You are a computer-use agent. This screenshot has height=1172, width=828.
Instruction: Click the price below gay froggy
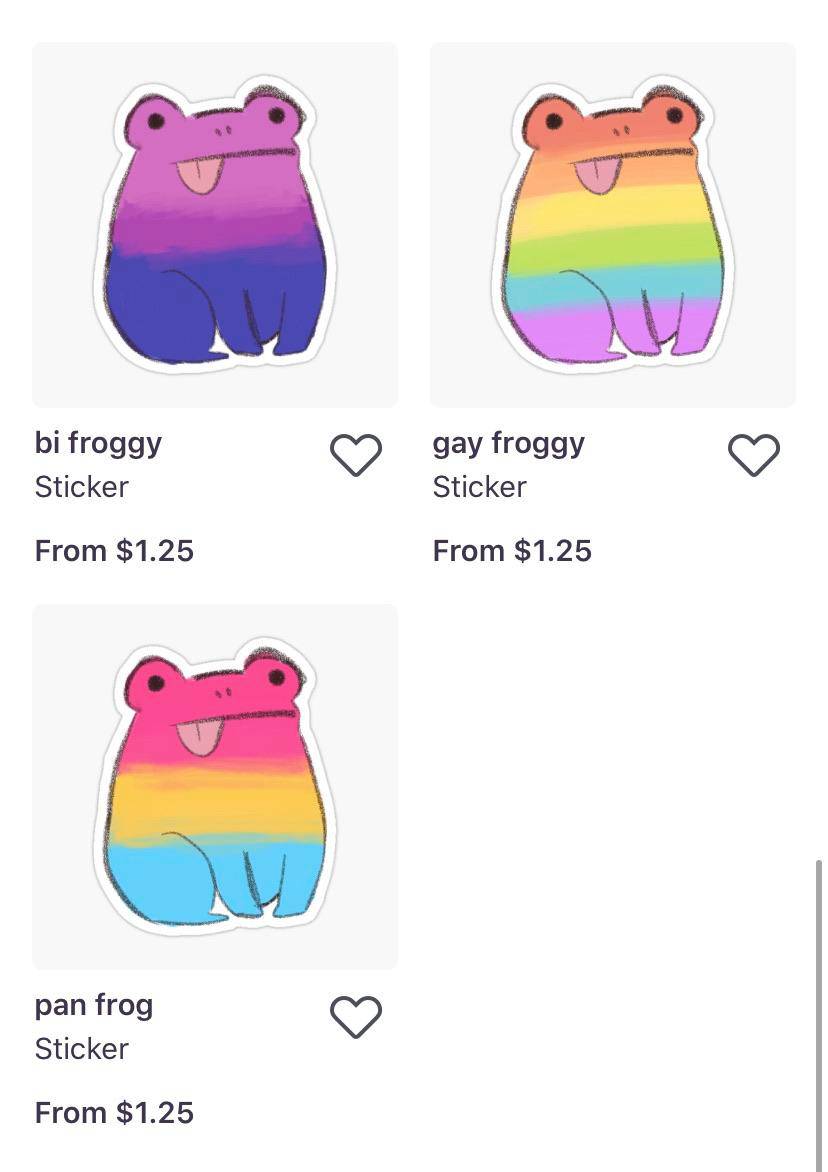pyautogui.click(x=512, y=550)
